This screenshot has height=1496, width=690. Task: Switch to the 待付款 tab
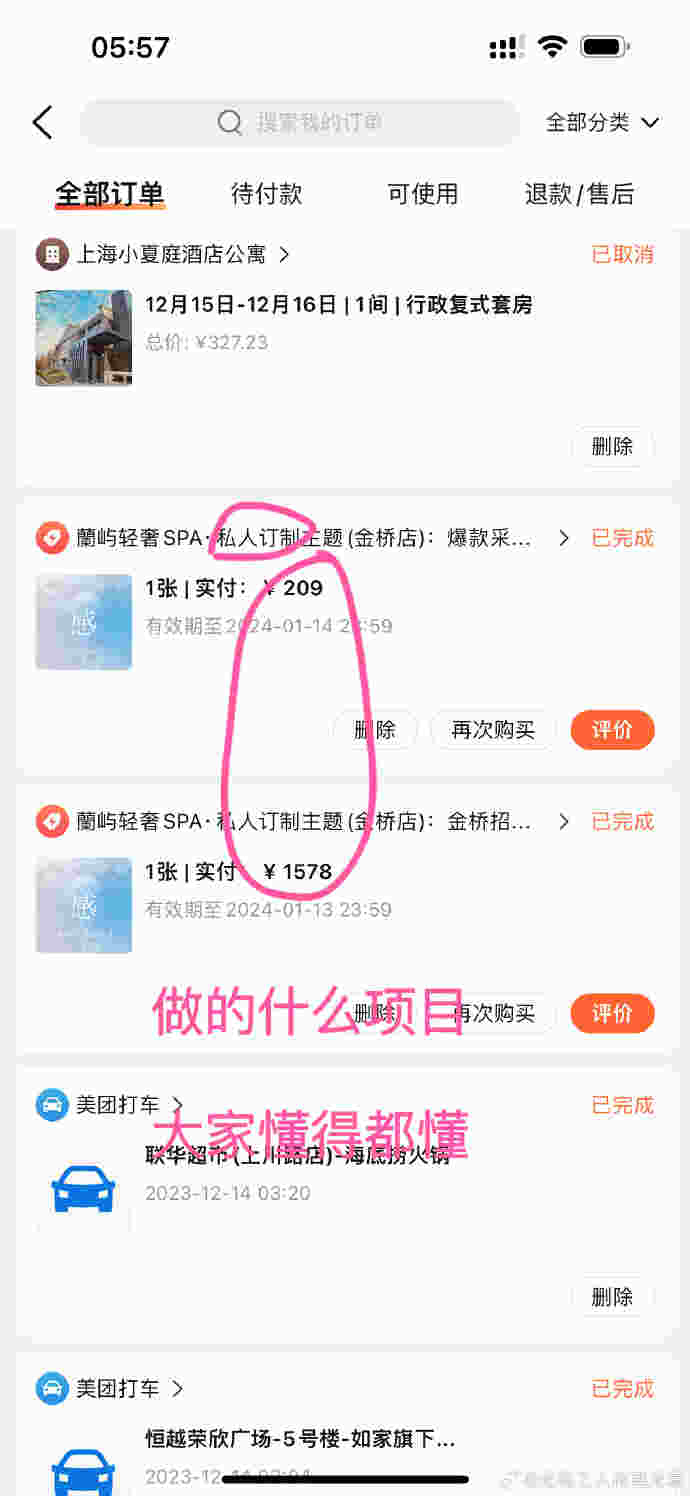[x=266, y=193]
